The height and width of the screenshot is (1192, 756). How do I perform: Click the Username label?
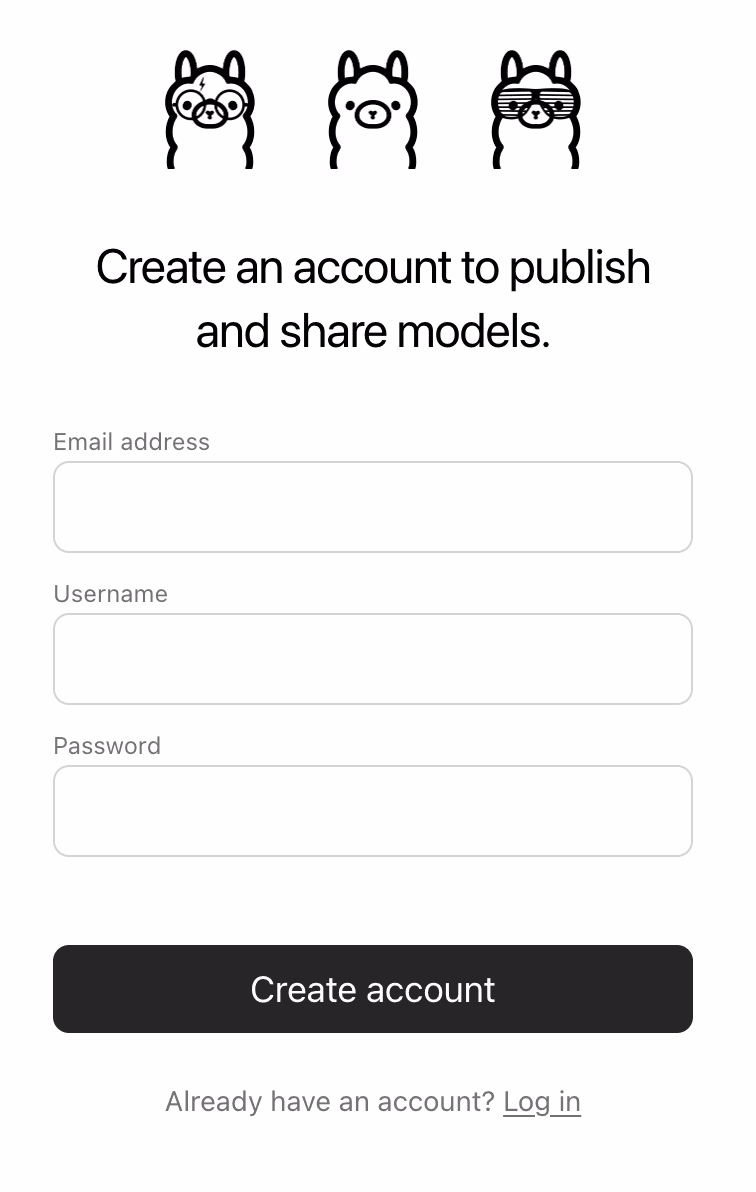110,594
